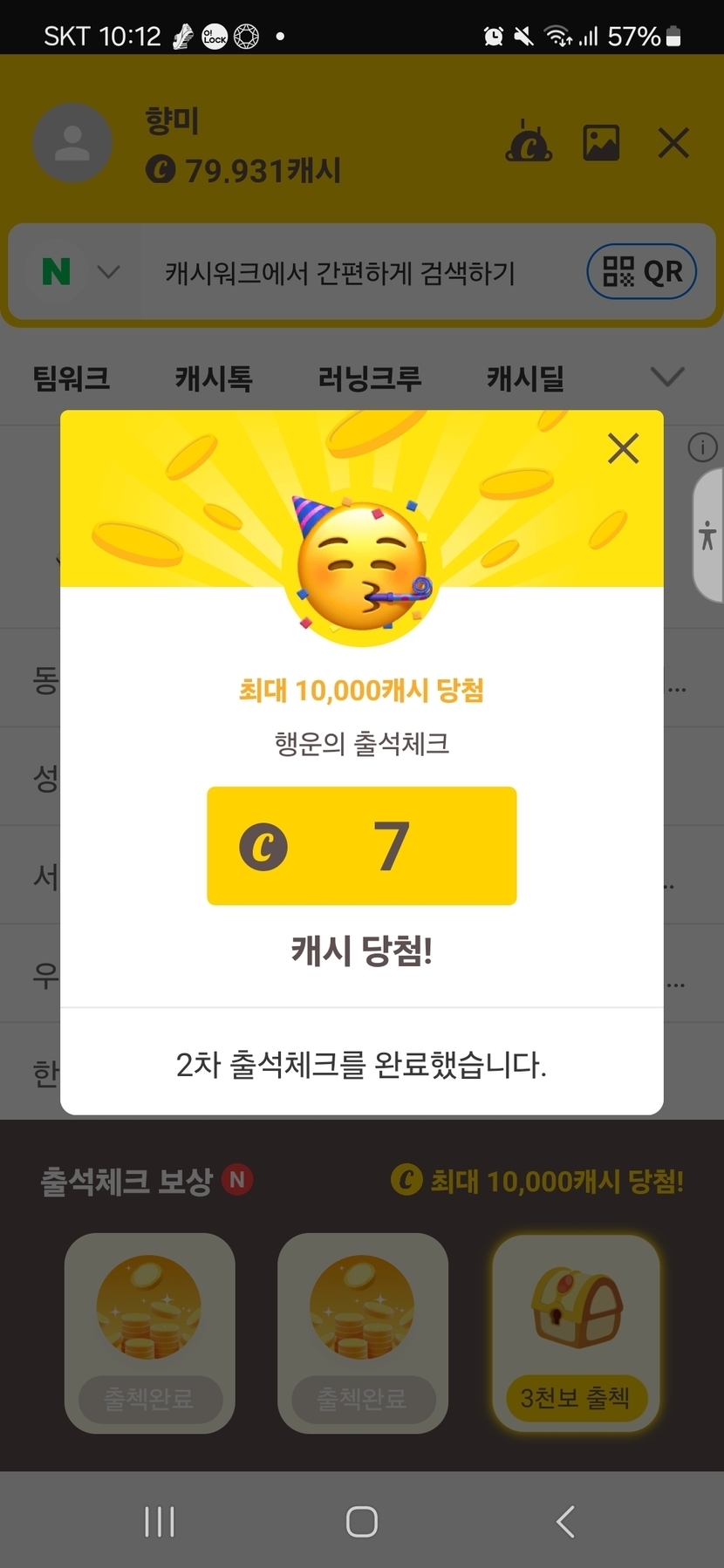
Task: Open the accessibility floating button
Action: pos(707,535)
